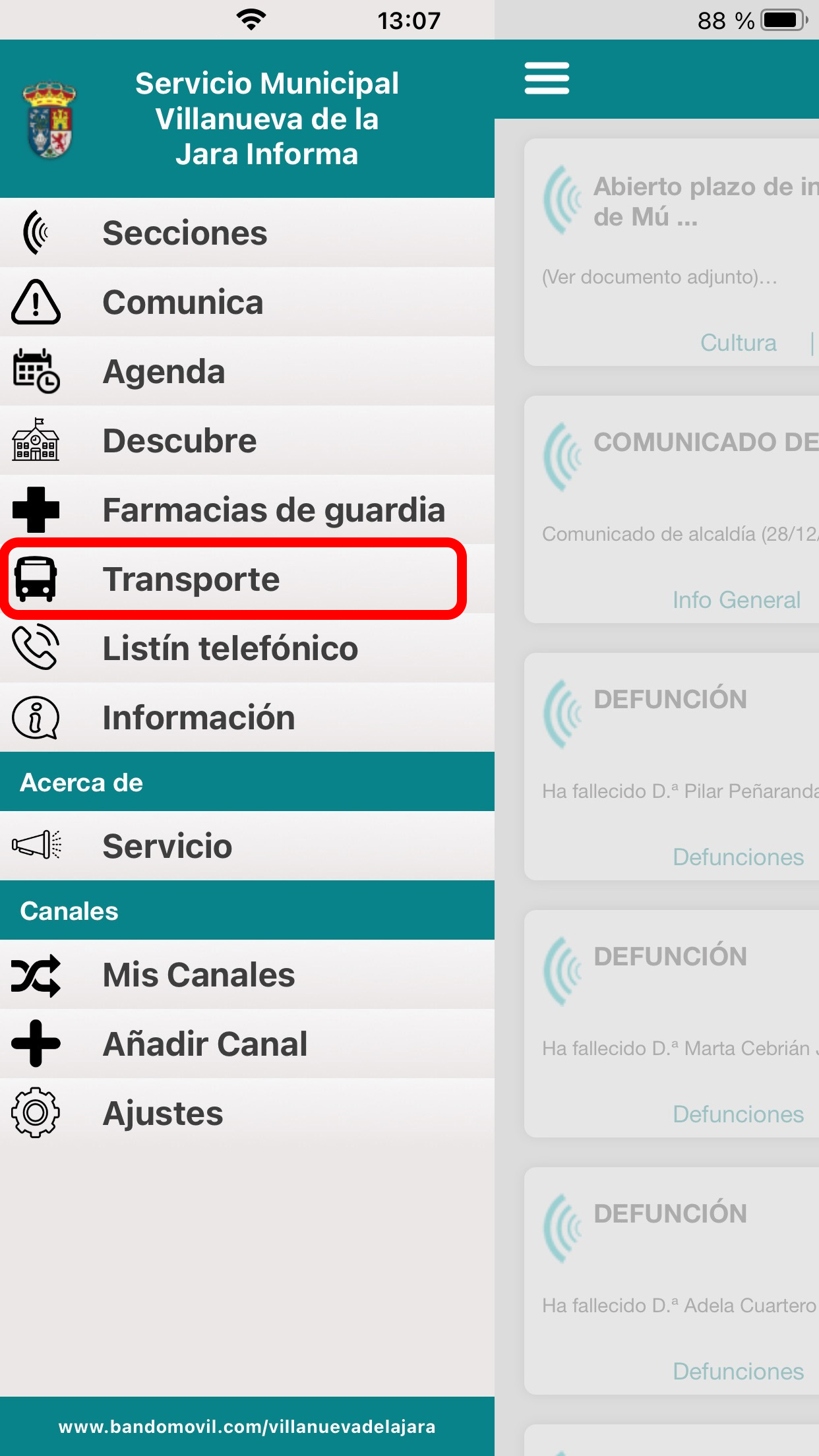Open the Descubre section
Viewport: 819px width, 1456px height.
coord(247,440)
